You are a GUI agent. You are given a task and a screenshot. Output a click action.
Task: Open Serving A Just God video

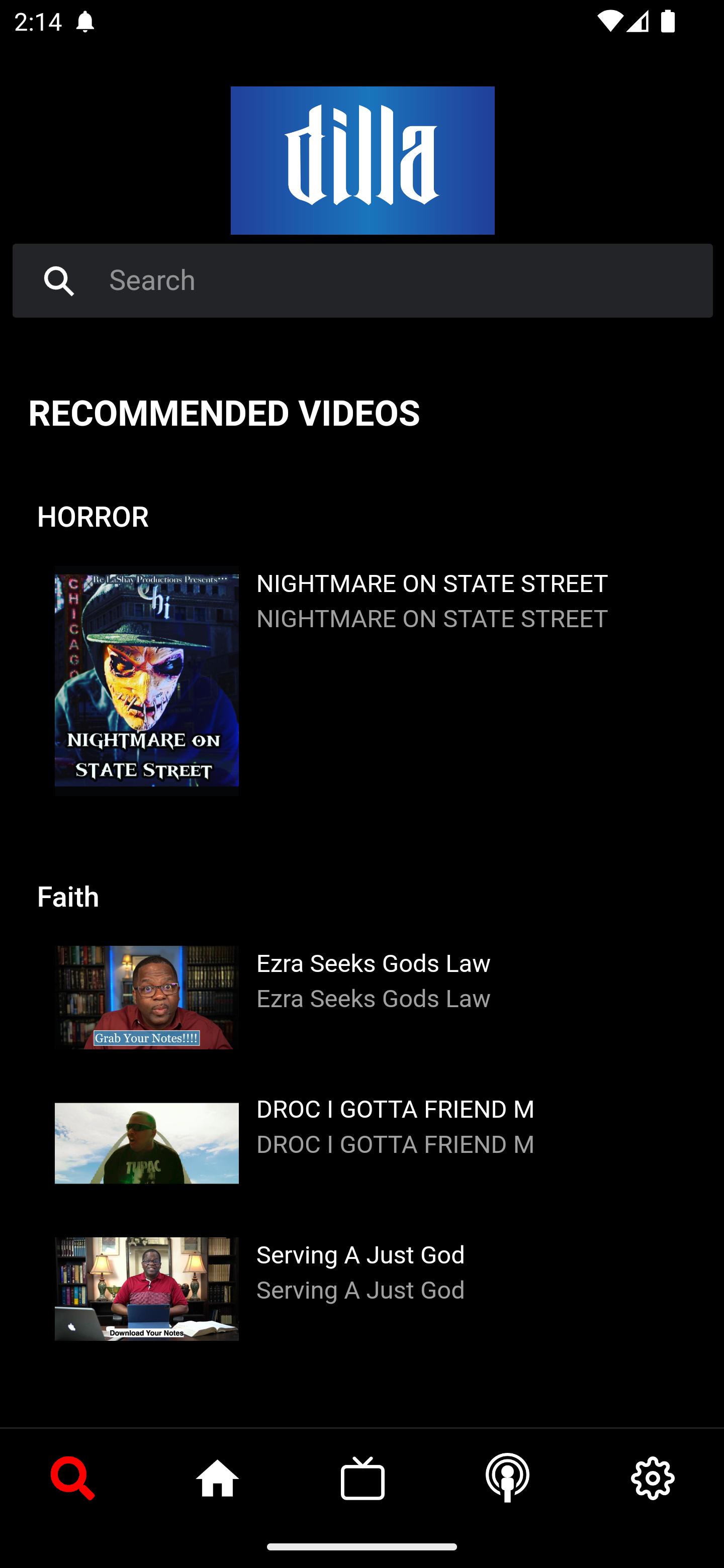tap(361, 1289)
